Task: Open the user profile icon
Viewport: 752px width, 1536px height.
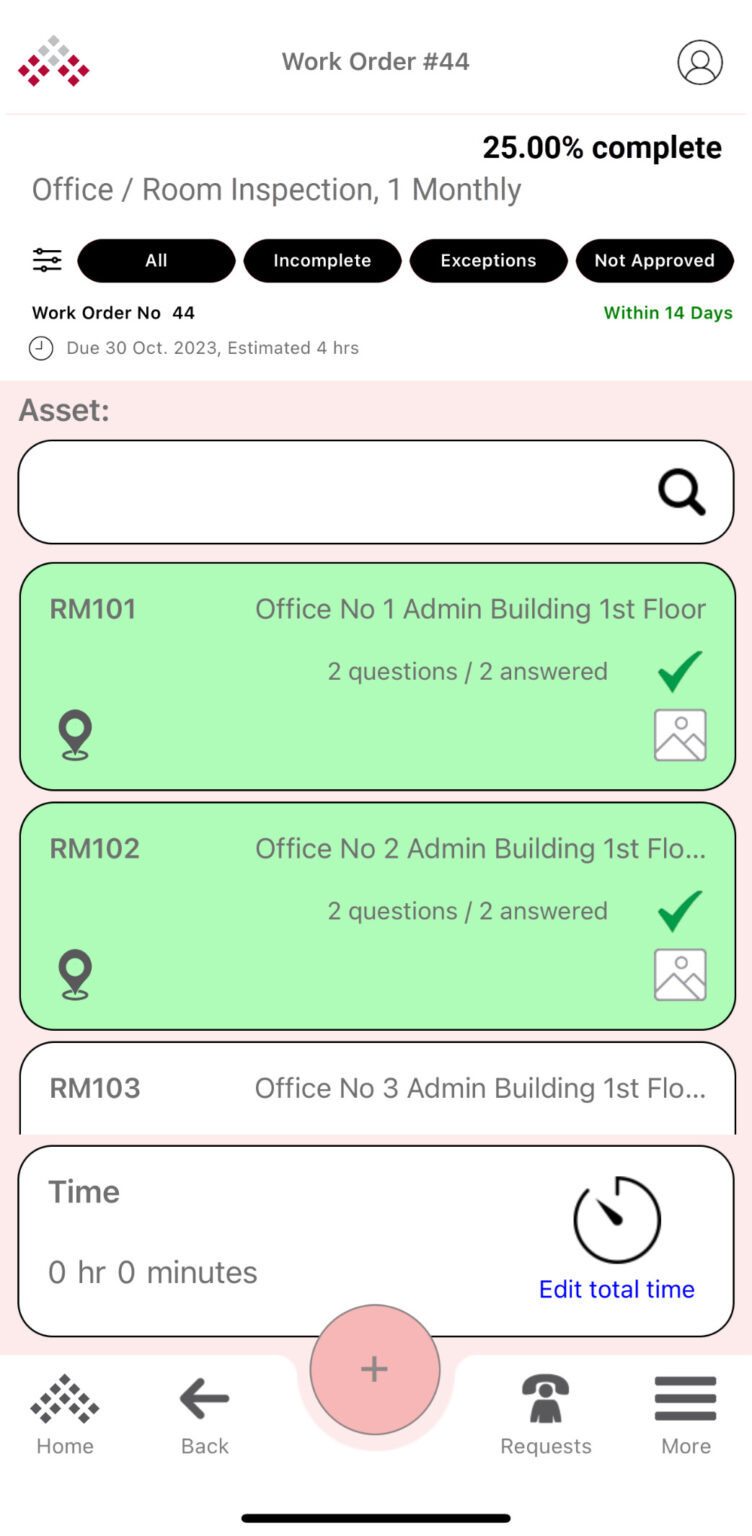Action: point(699,61)
